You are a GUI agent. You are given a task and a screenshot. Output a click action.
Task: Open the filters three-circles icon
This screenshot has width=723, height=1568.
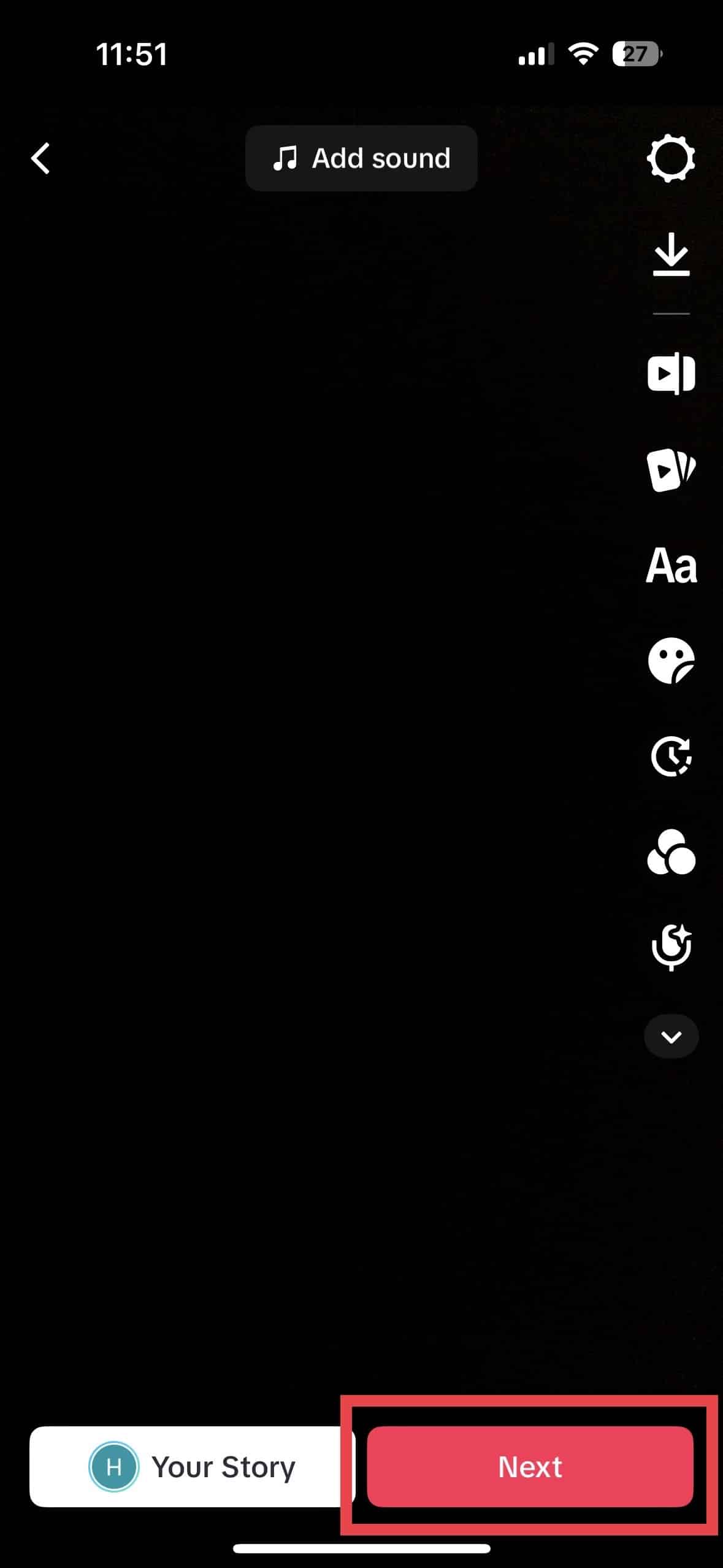[671, 851]
